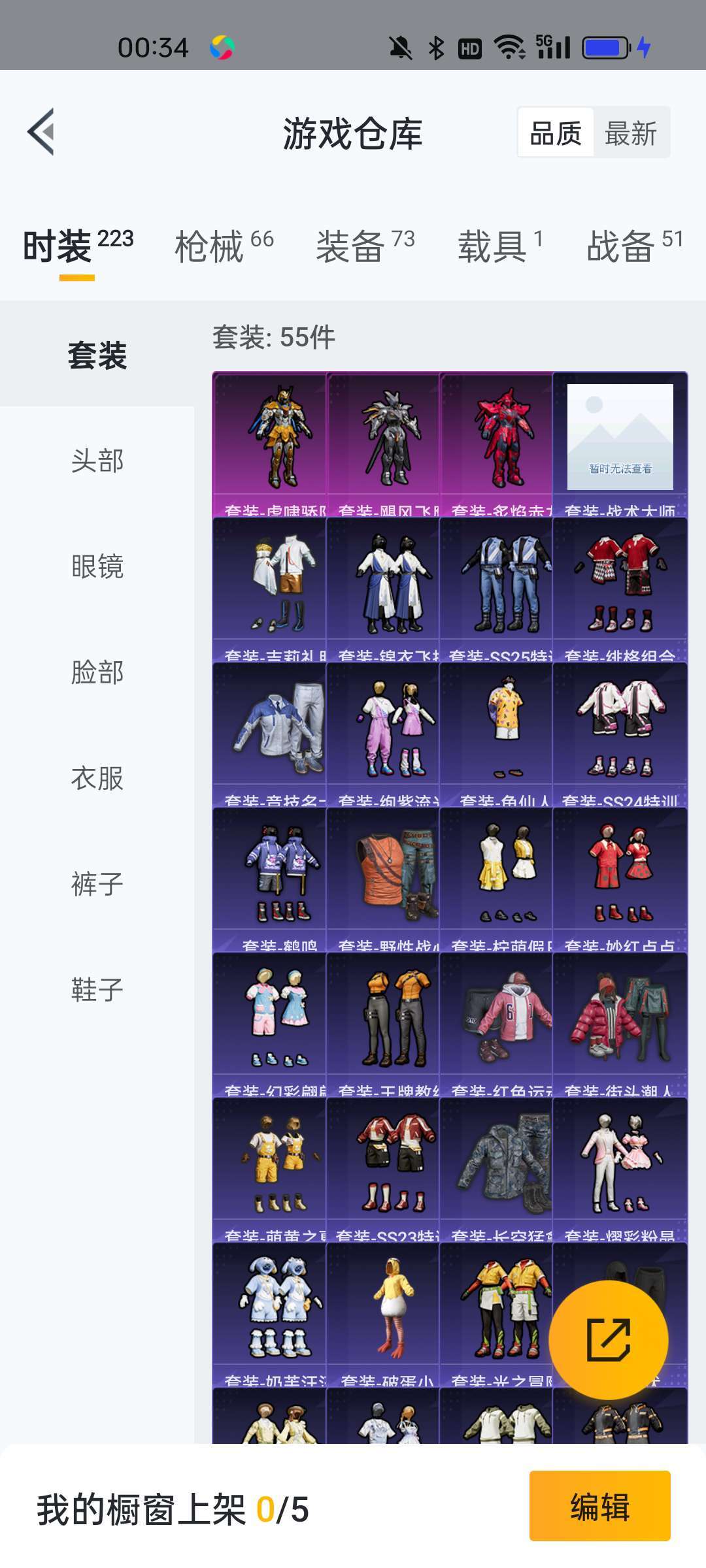Image resolution: width=706 pixels, height=1568 pixels.
Task: Tap the yellow floating share button
Action: pyautogui.click(x=609, y=1340)
